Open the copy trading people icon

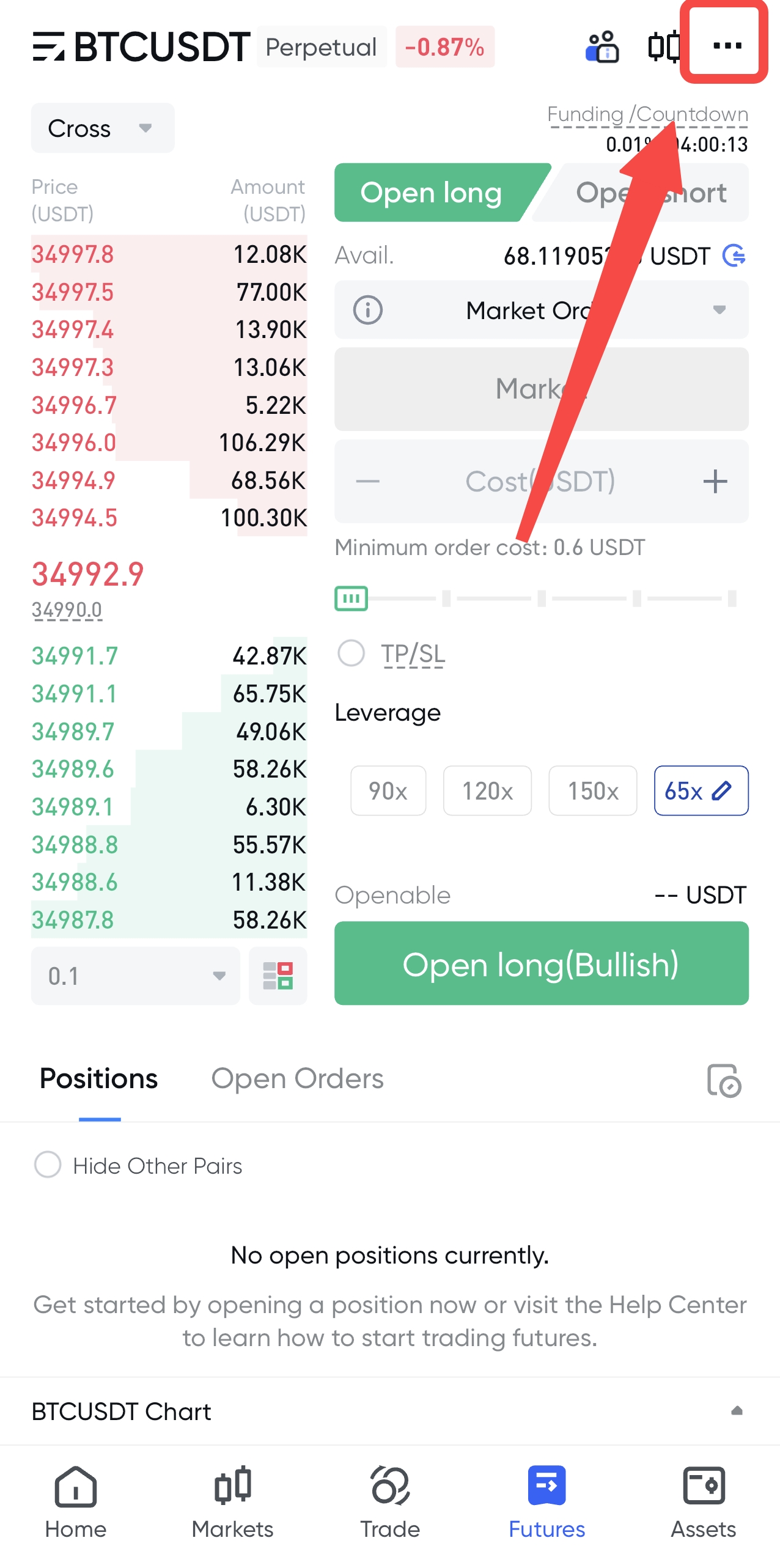click(x=602, y=46)
